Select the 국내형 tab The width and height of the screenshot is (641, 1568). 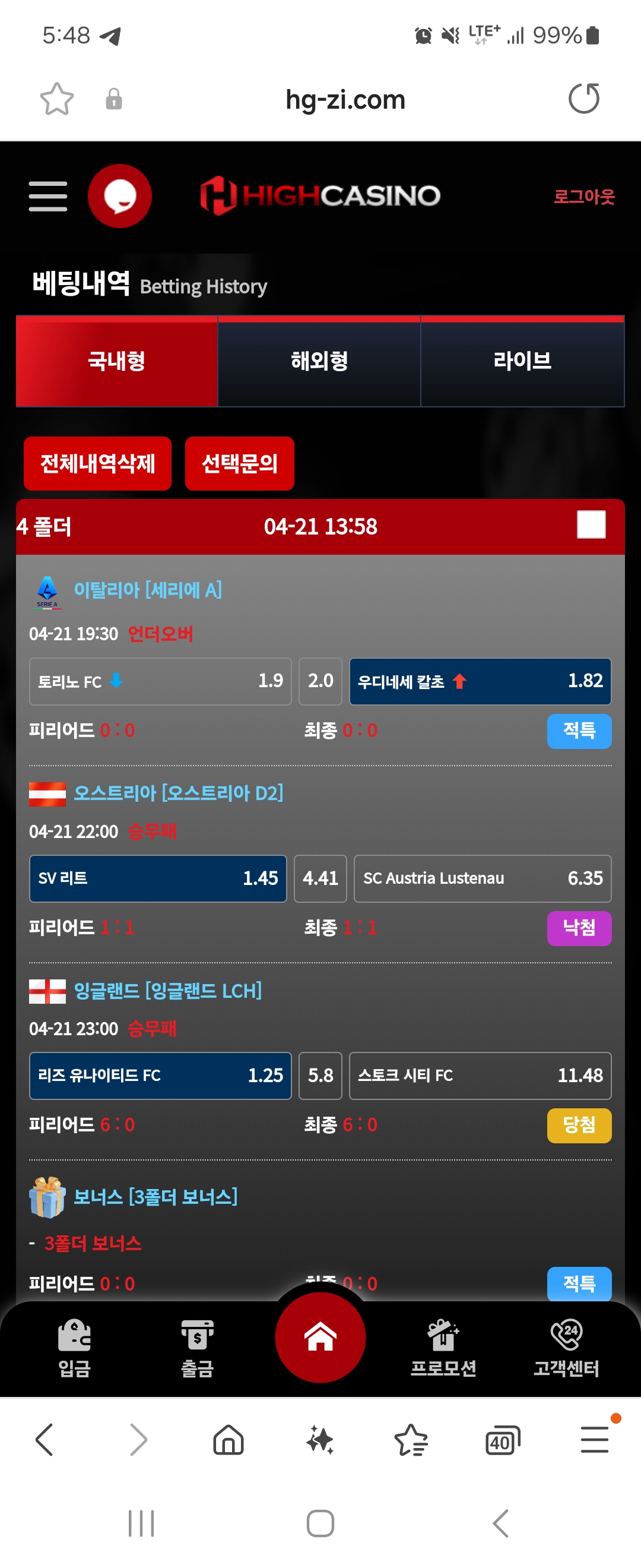click(117, 362)
